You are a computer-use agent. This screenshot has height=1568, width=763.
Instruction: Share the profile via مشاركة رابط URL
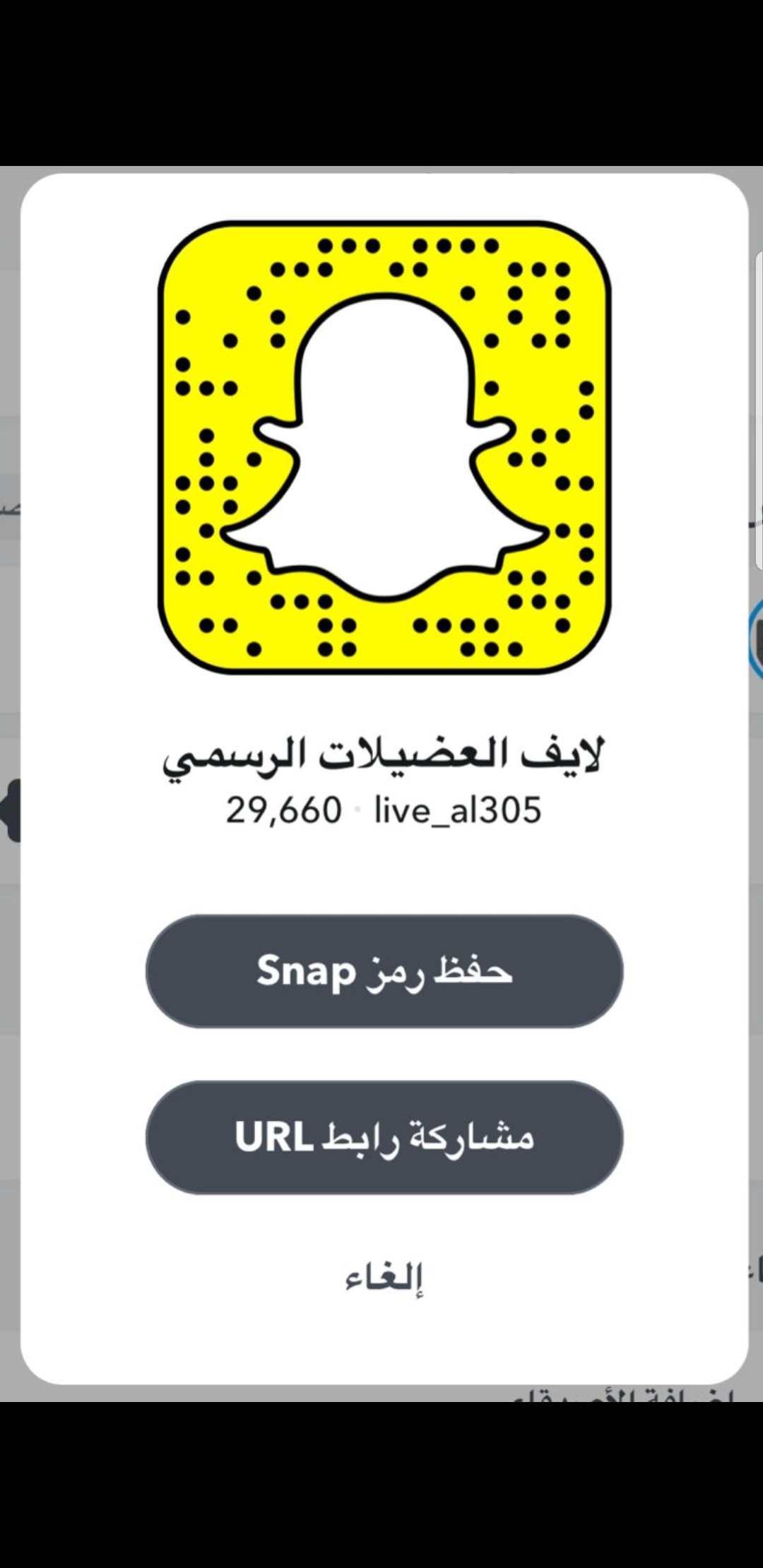[384, 1137]
